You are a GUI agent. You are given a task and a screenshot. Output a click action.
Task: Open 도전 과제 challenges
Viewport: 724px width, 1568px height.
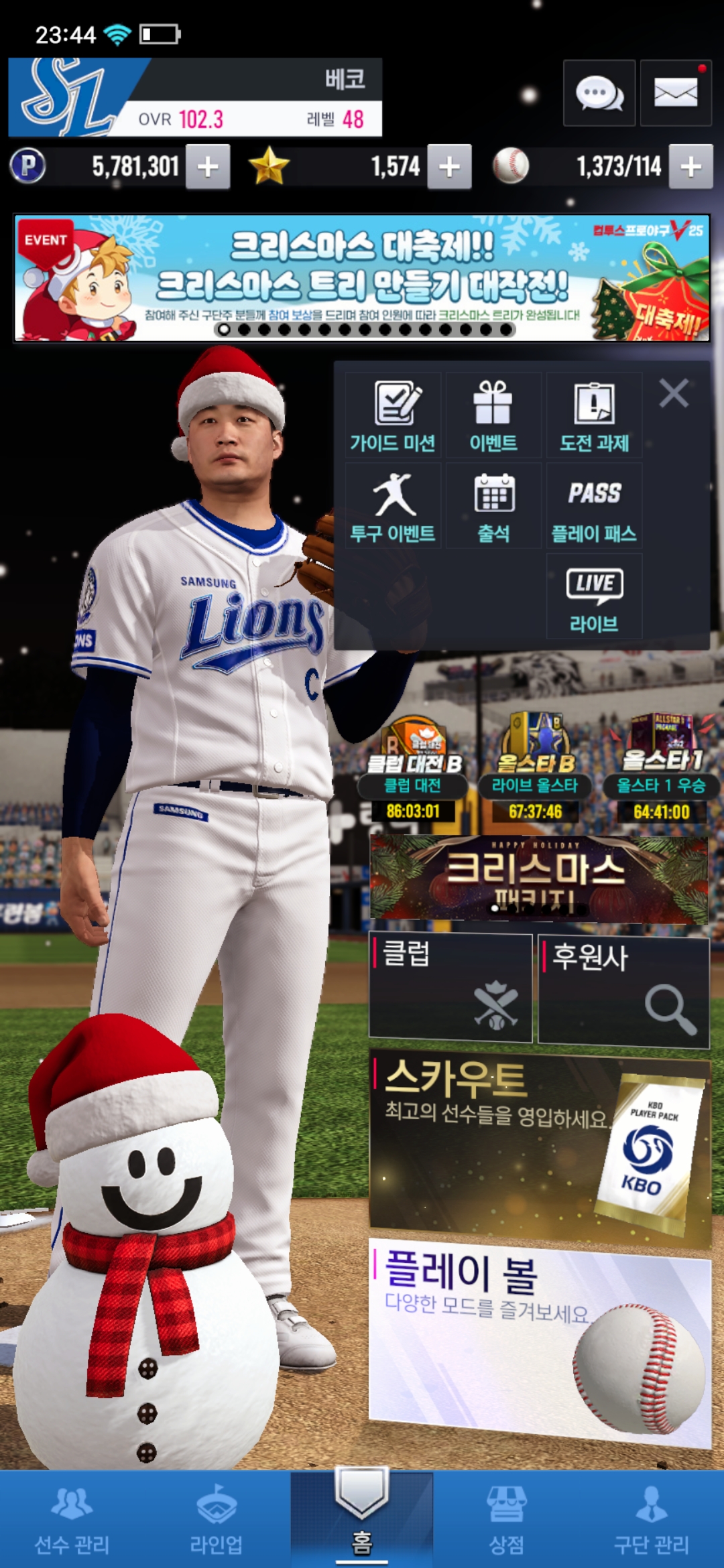pos(594,416)
